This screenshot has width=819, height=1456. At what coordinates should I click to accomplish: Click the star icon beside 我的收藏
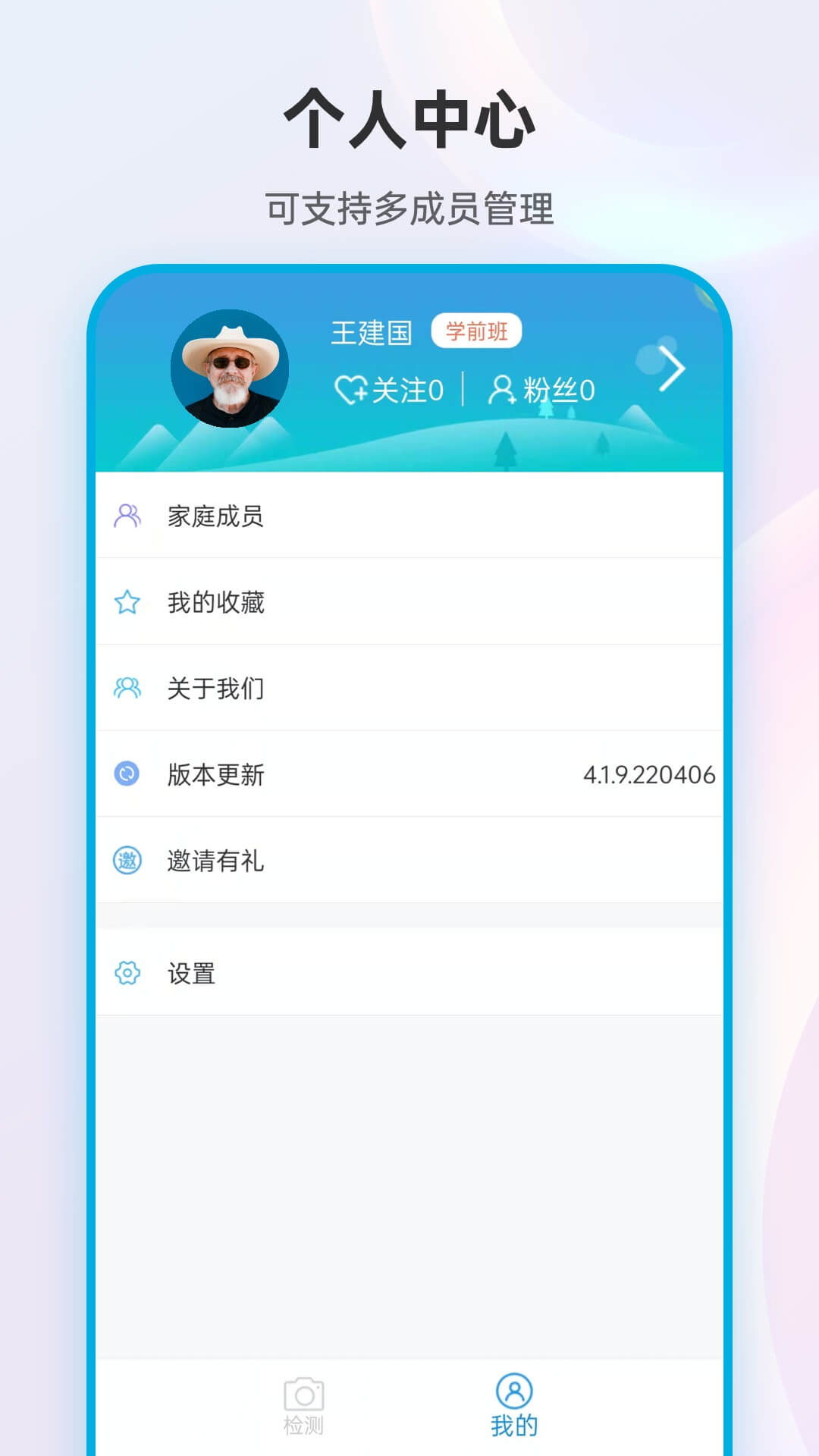[x=127, y=603]
